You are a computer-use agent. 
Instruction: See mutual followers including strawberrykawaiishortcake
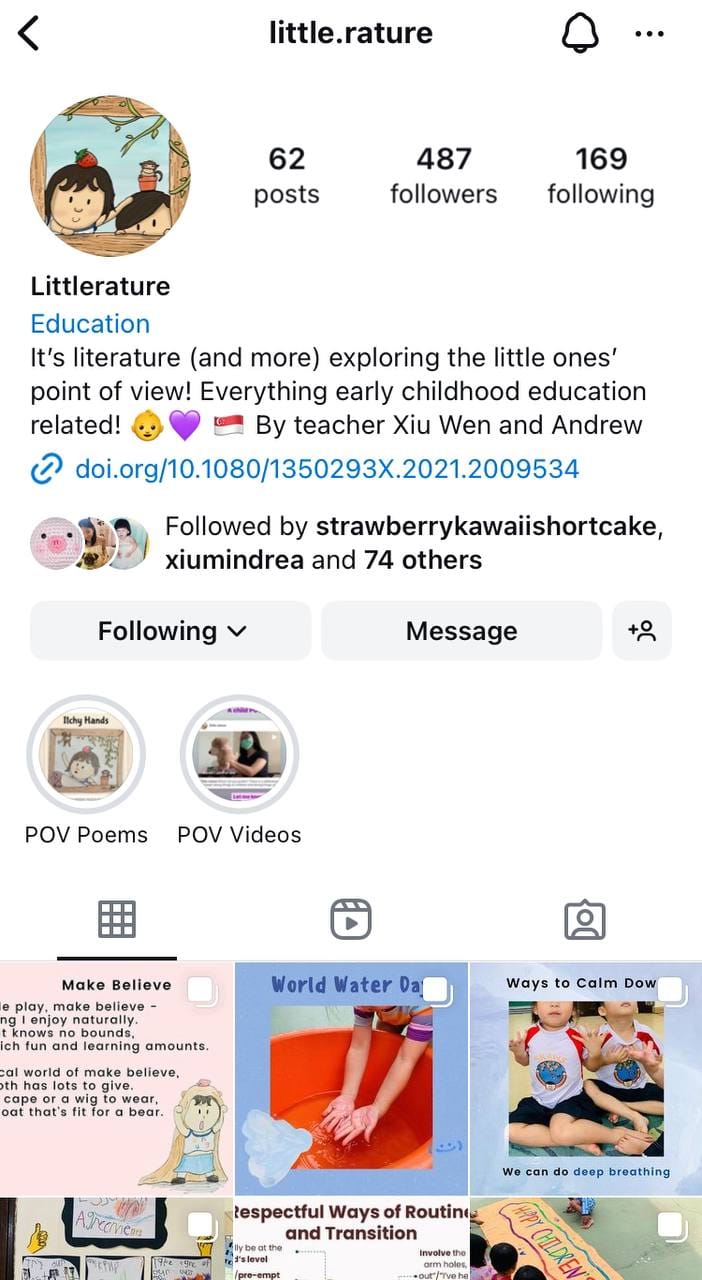412,543
